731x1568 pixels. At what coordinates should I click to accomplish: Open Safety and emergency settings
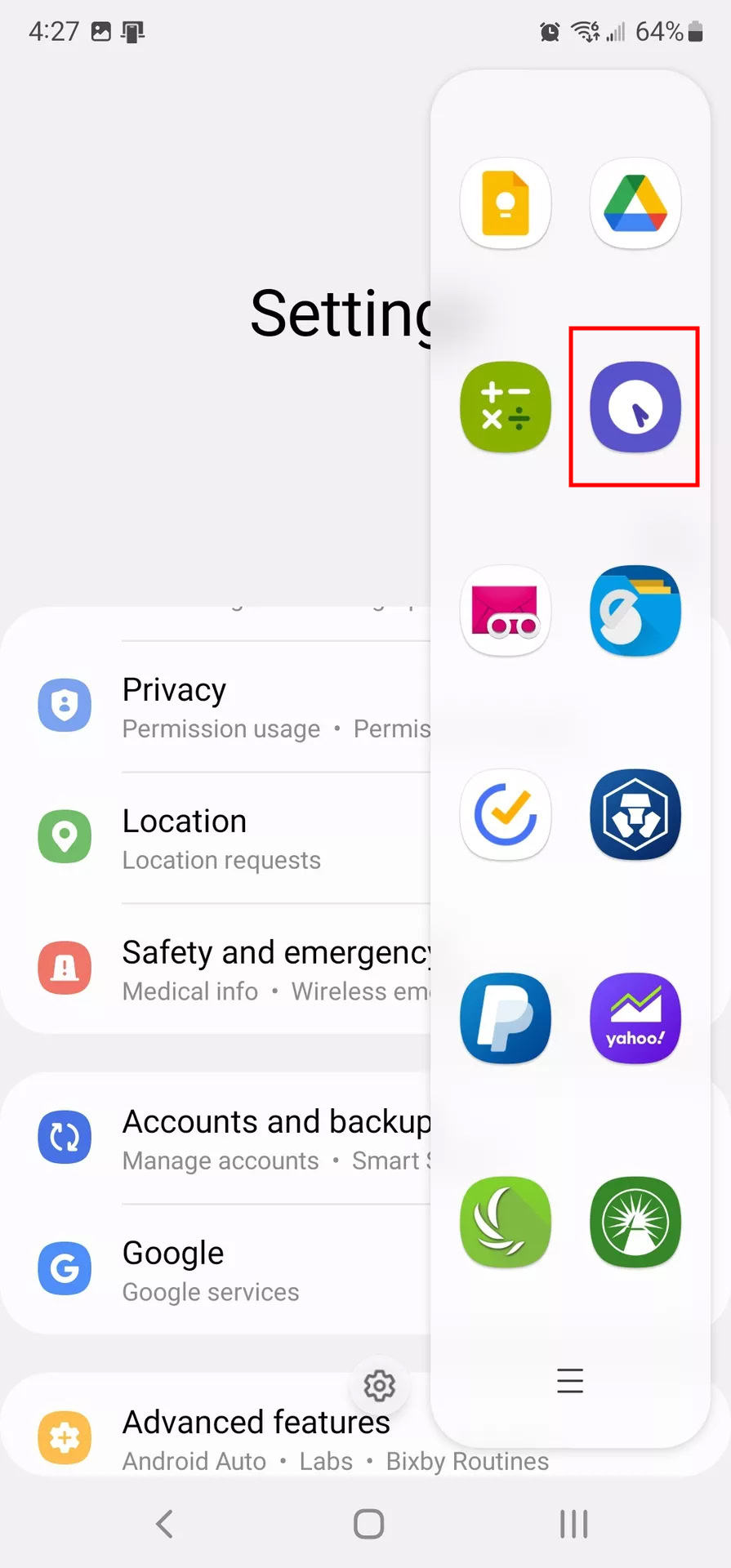(x=216, y=969)
